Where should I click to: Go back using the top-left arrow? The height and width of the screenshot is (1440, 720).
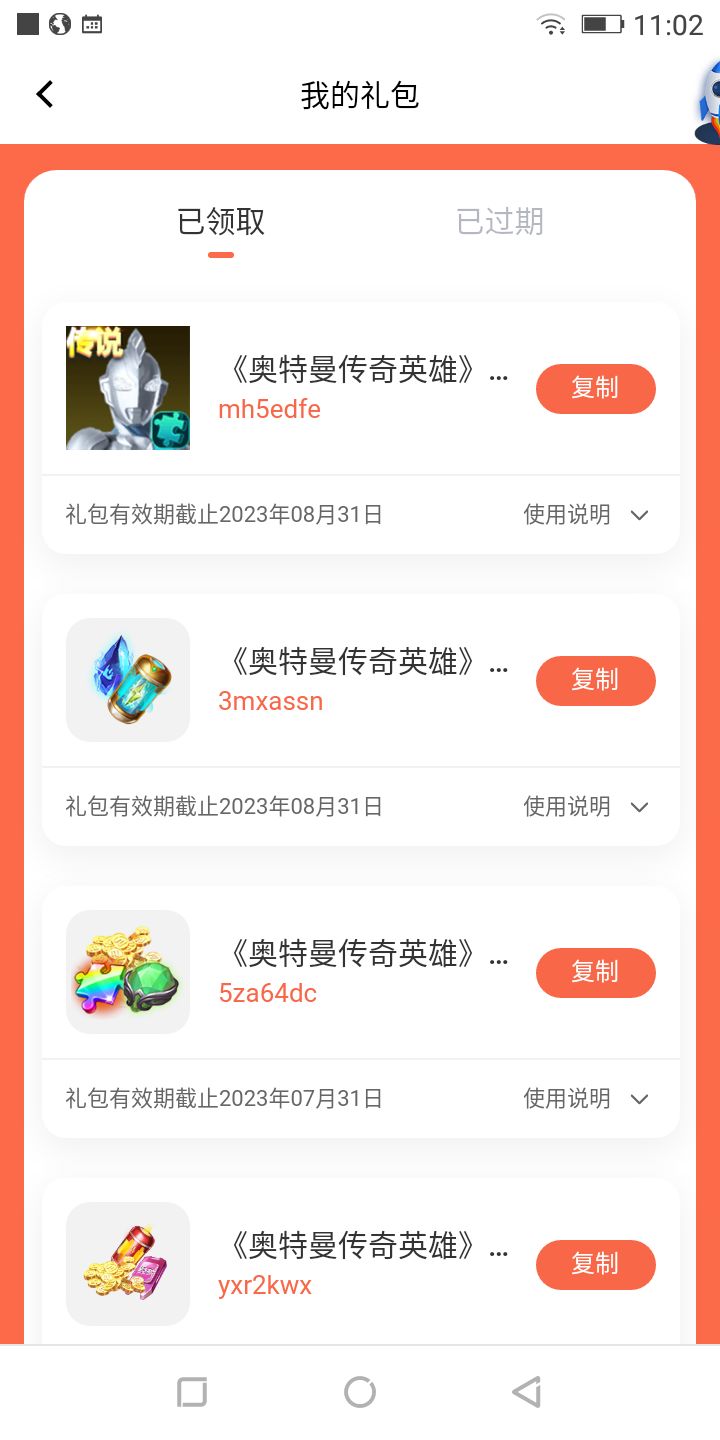pos(45,95)
